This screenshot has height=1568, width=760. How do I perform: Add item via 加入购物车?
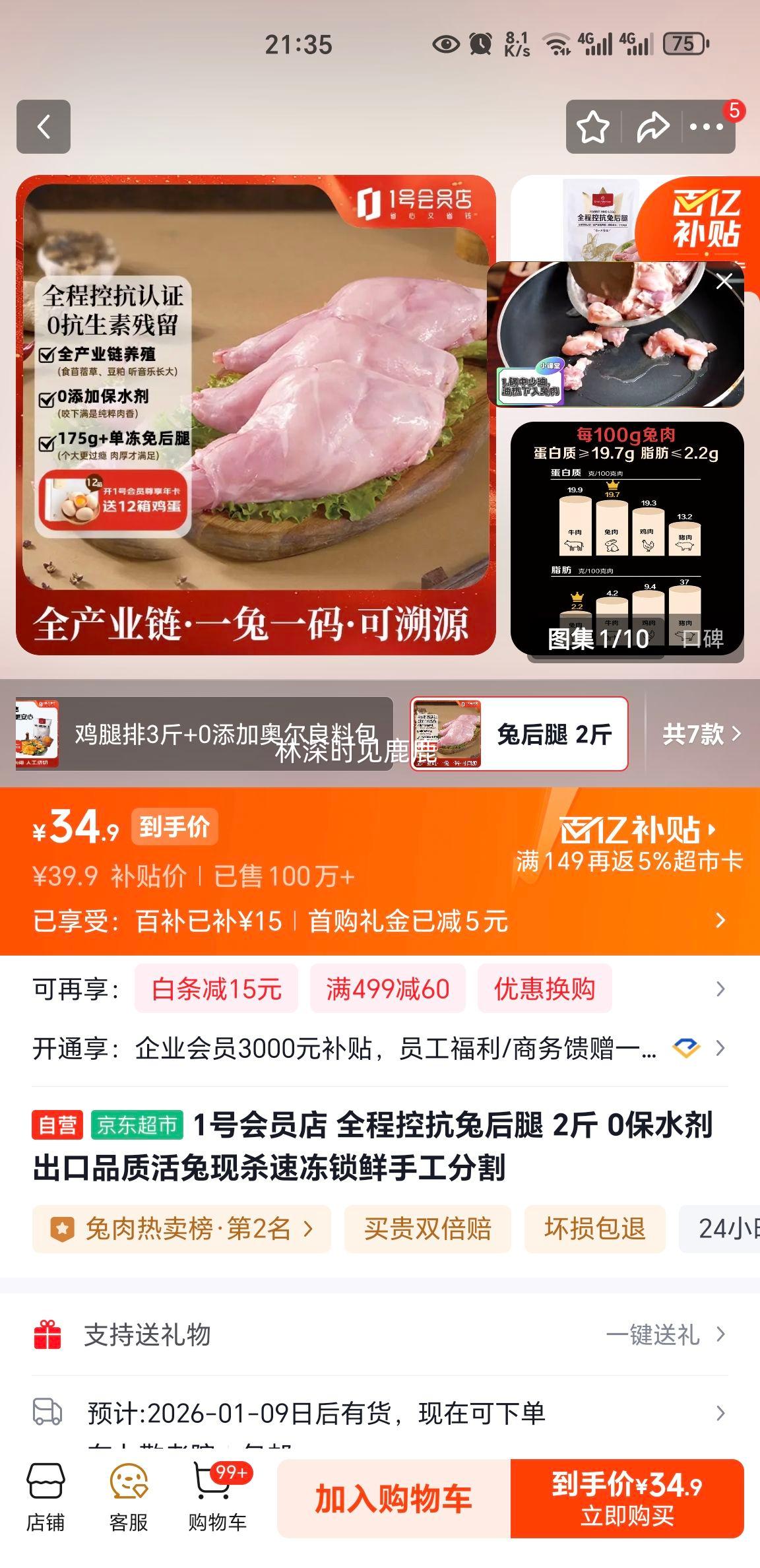tap(394, 1499)
